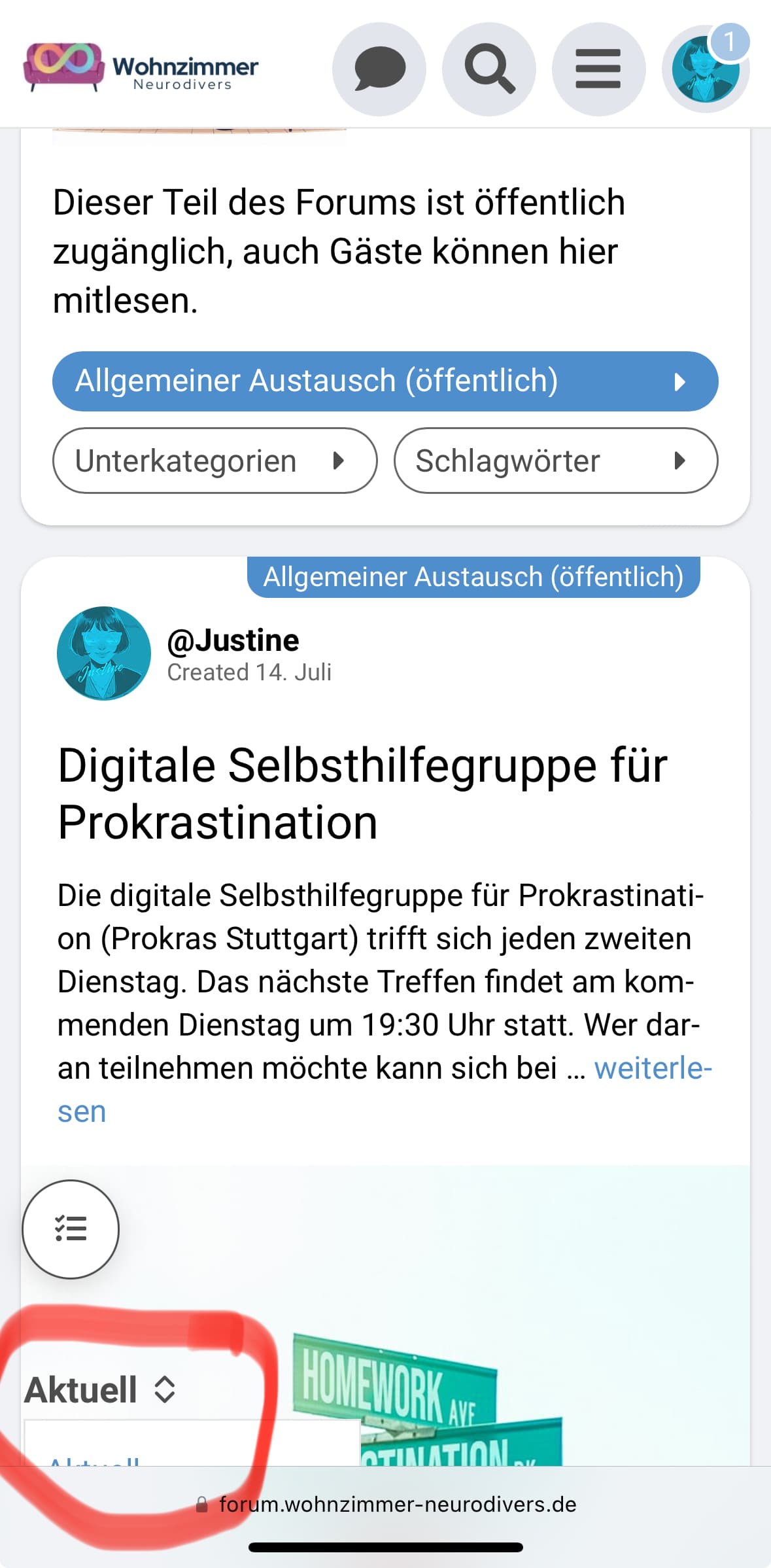
Task: Expand the Schlagwörter dropdown
Action: coord(555,461)
